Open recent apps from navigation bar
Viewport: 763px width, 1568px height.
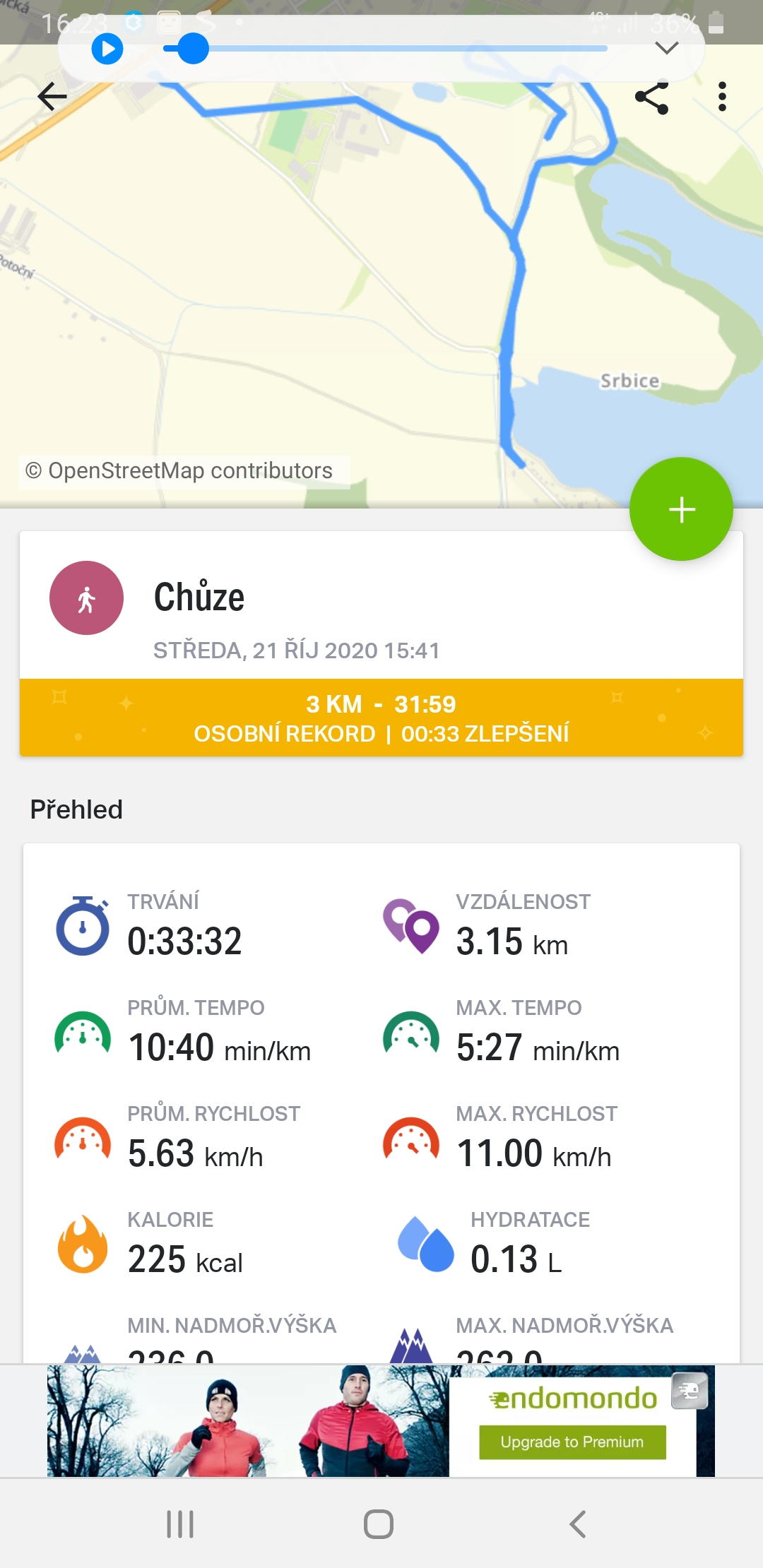(180, 1524)
